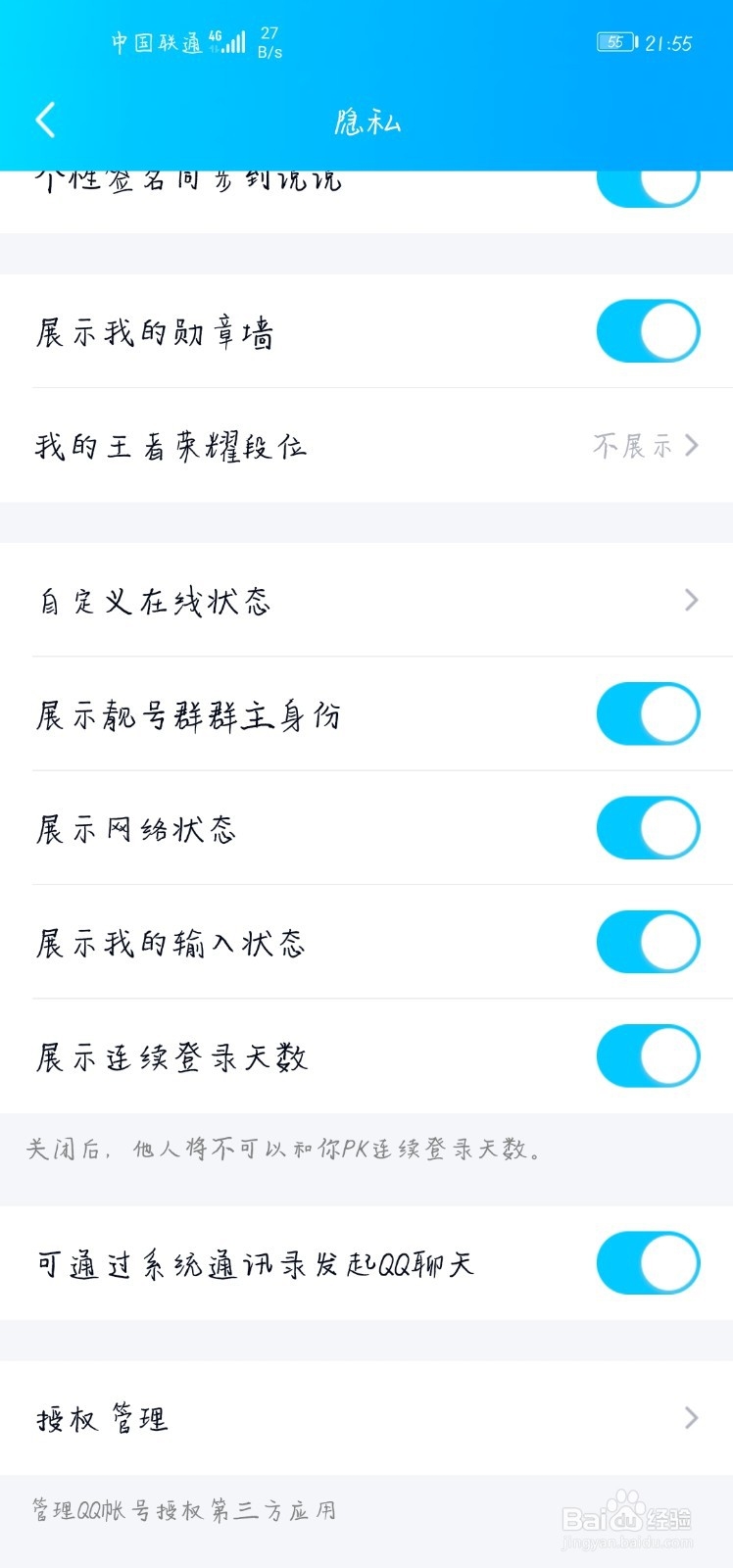Turn off 展示连续登录天数
Image resolution: width=733 pixels, height=1568 pixels.
(648, 1055)
